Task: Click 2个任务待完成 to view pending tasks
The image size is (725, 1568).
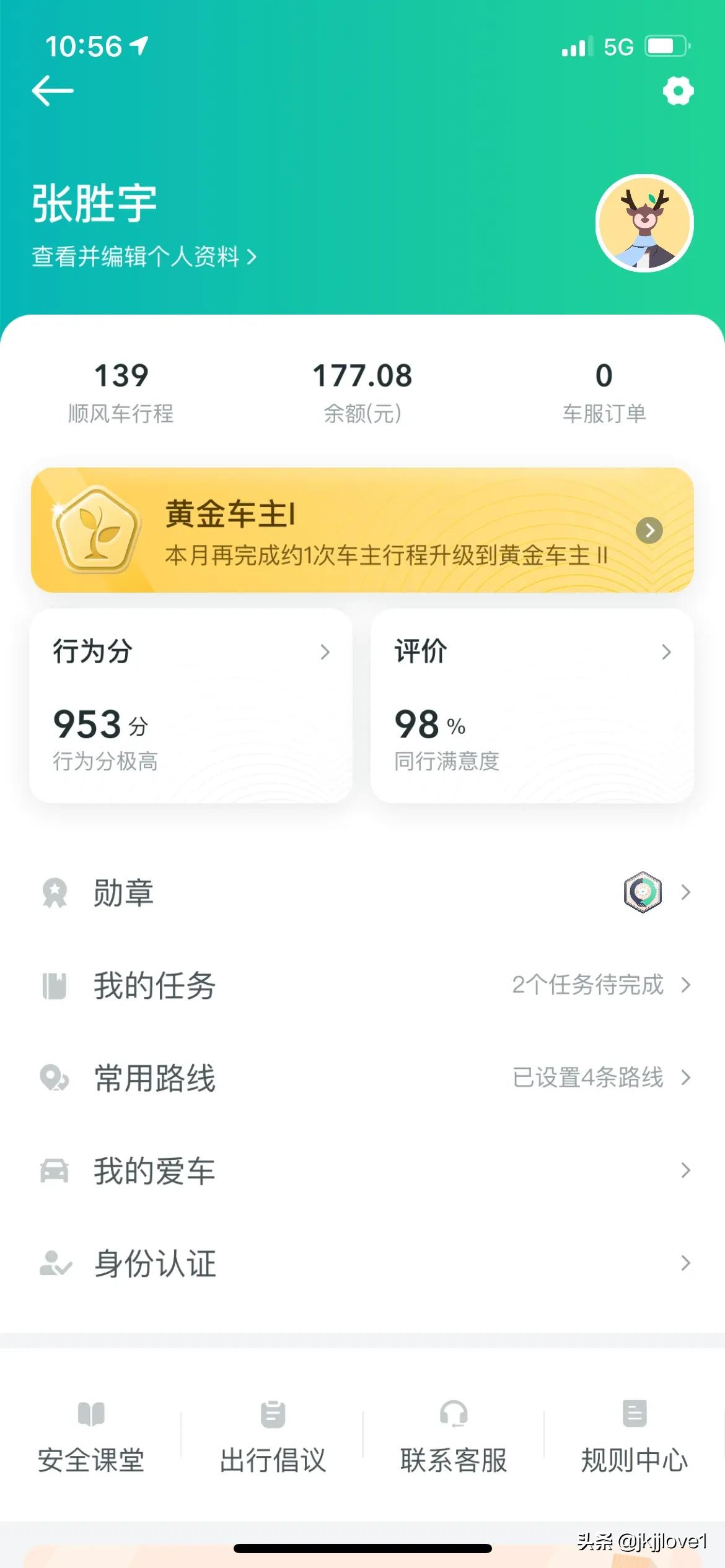Action: point(586,985)
